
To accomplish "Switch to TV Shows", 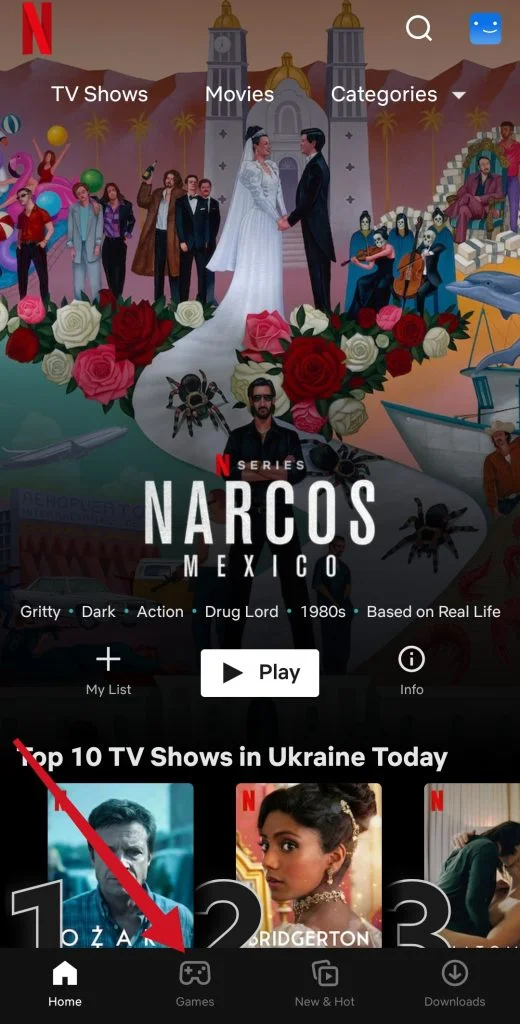I will 99,94.
